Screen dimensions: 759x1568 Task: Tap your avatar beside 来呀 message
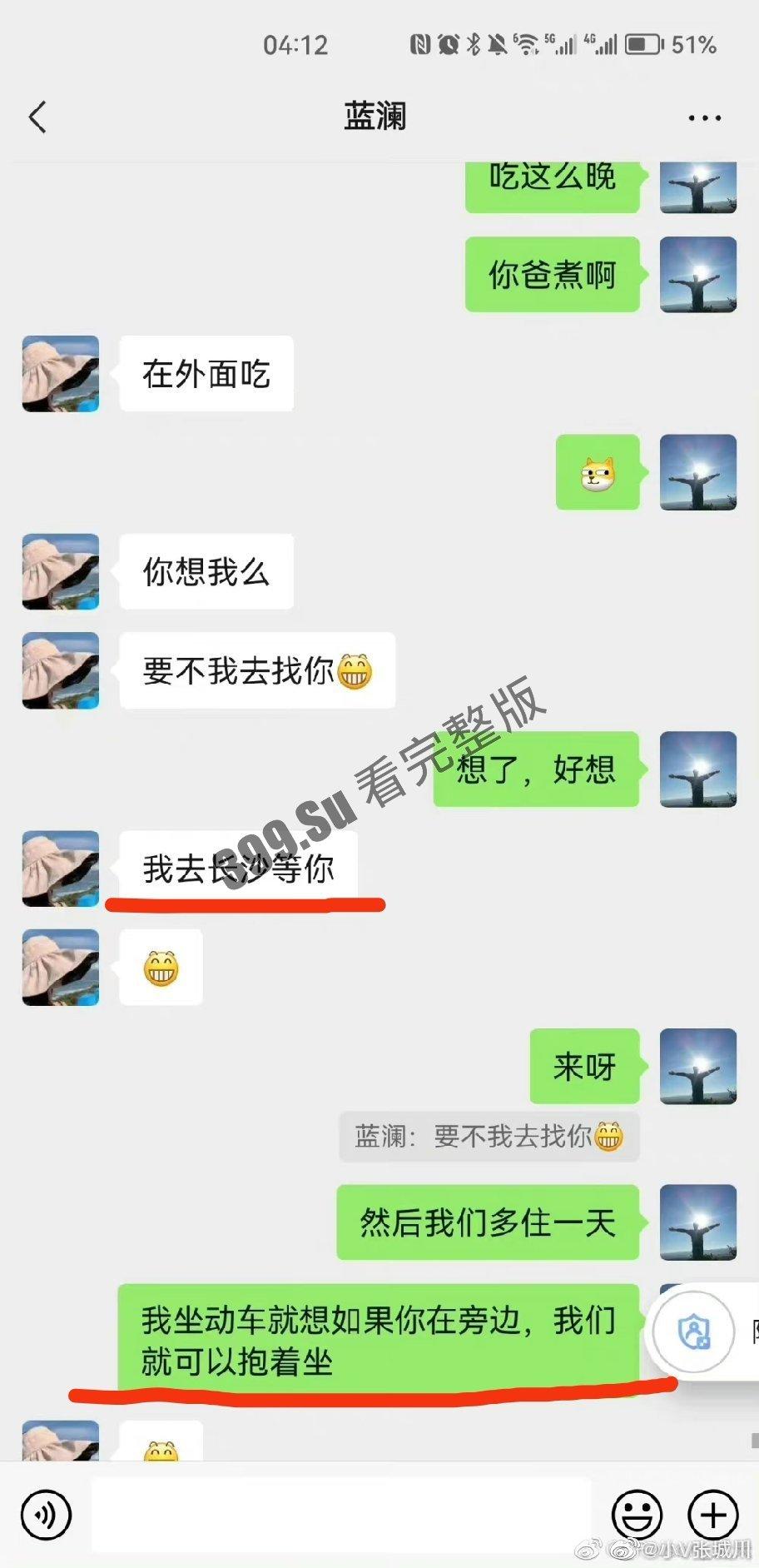(x=698, y=1068)
